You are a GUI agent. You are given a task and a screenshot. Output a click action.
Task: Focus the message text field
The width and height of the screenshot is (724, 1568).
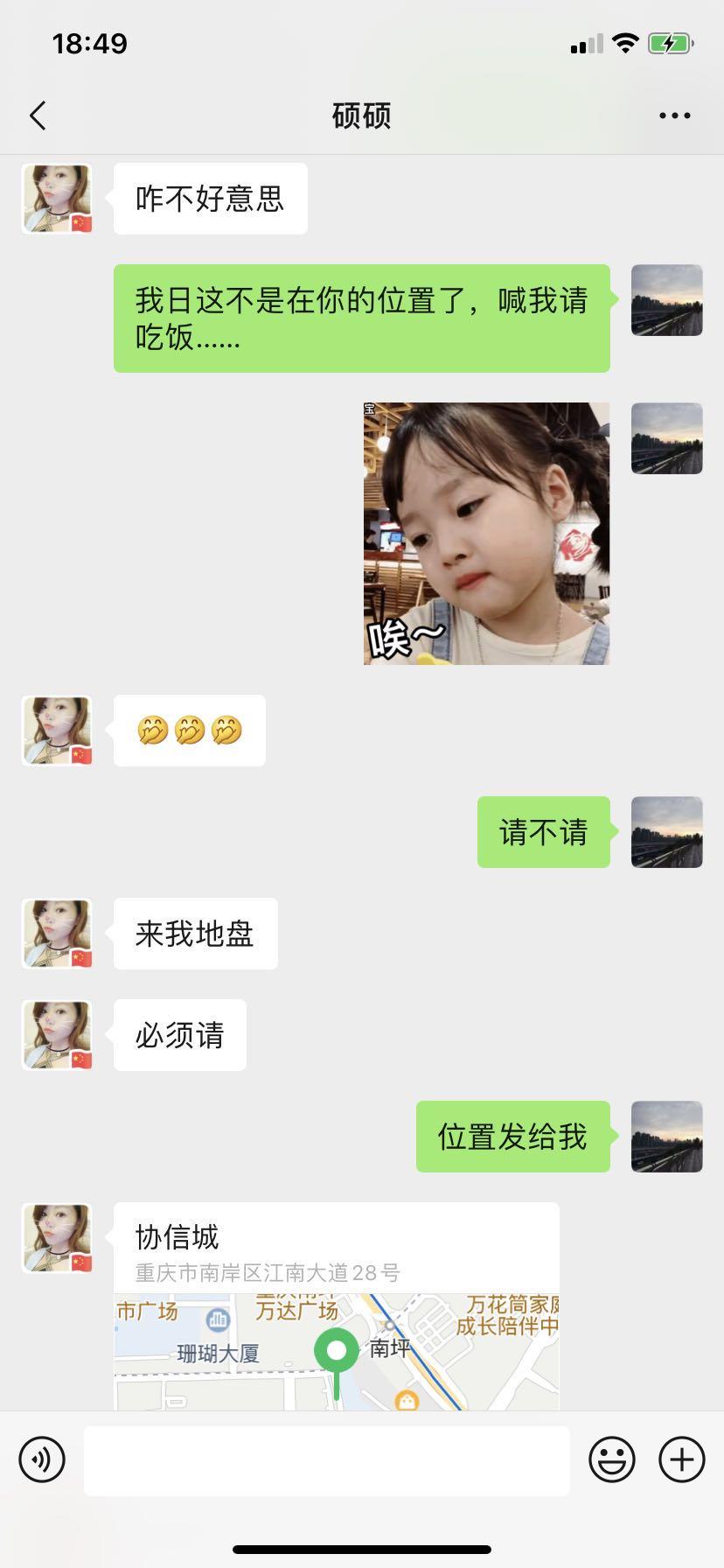pyautogui.click(x=326, y=1460)
